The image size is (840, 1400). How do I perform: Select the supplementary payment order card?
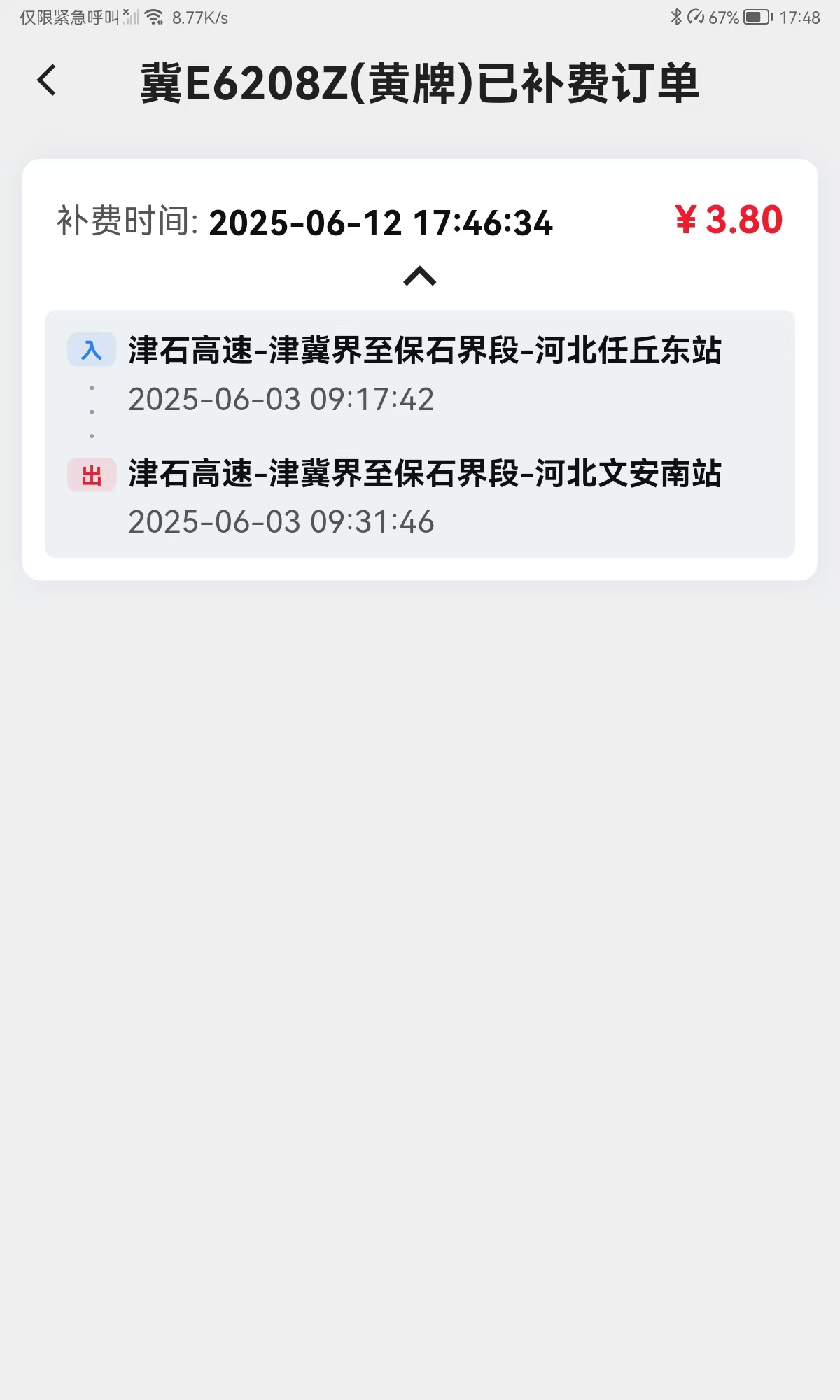420,367
